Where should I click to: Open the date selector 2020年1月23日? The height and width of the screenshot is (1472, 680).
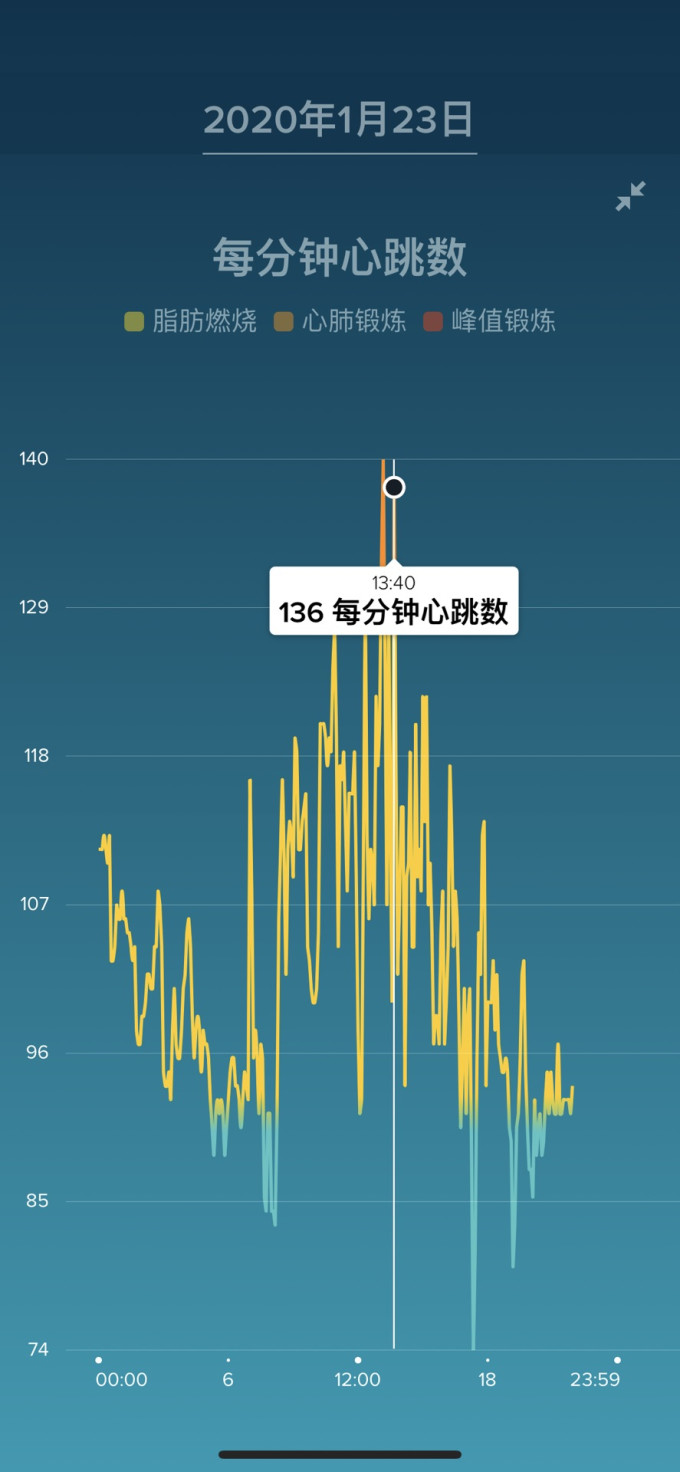pyautogui.click(x=339, y=120)
